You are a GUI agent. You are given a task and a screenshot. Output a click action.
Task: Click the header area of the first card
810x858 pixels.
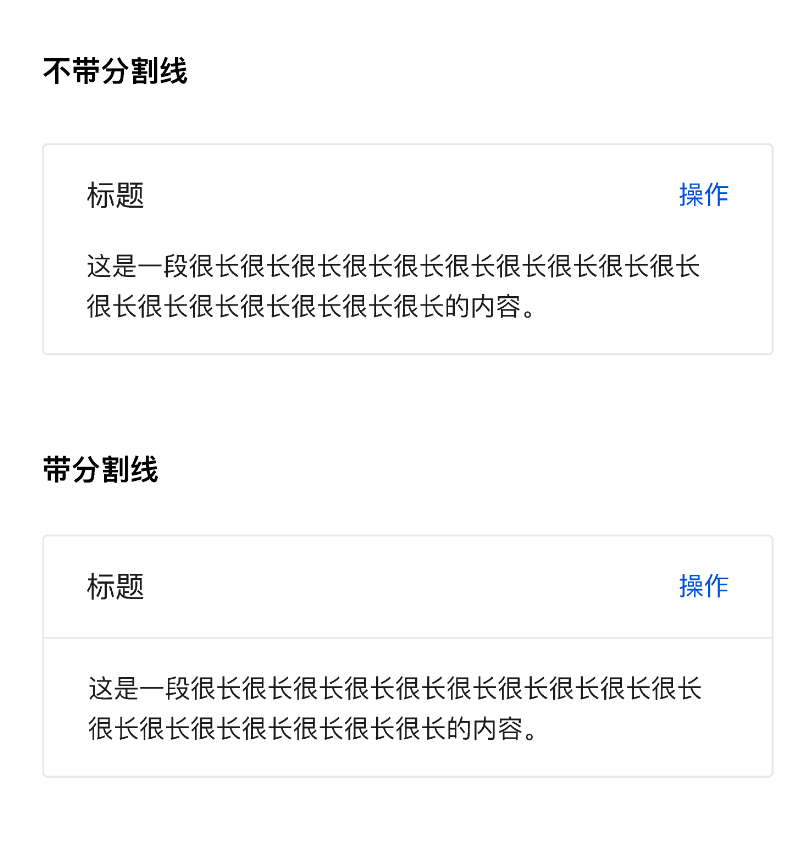[400, 196]
